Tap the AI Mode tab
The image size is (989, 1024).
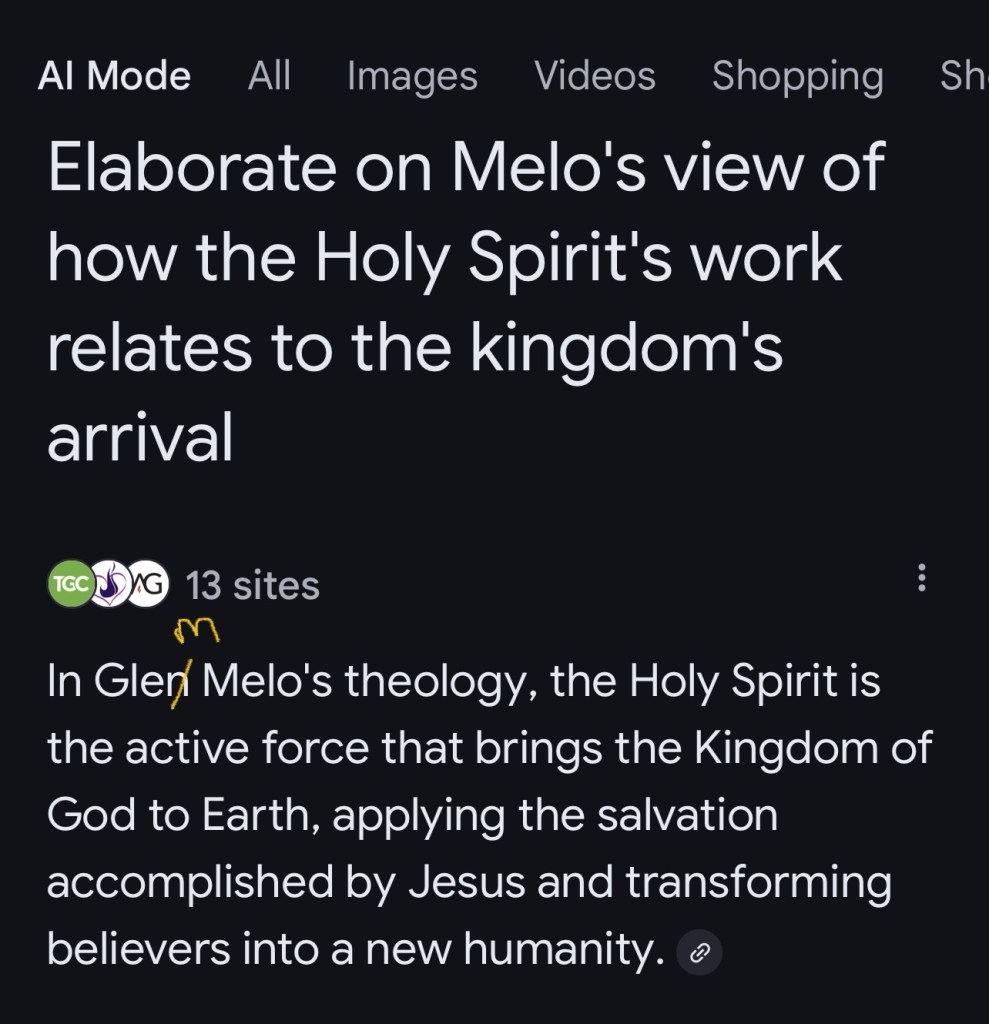(114, 76)
